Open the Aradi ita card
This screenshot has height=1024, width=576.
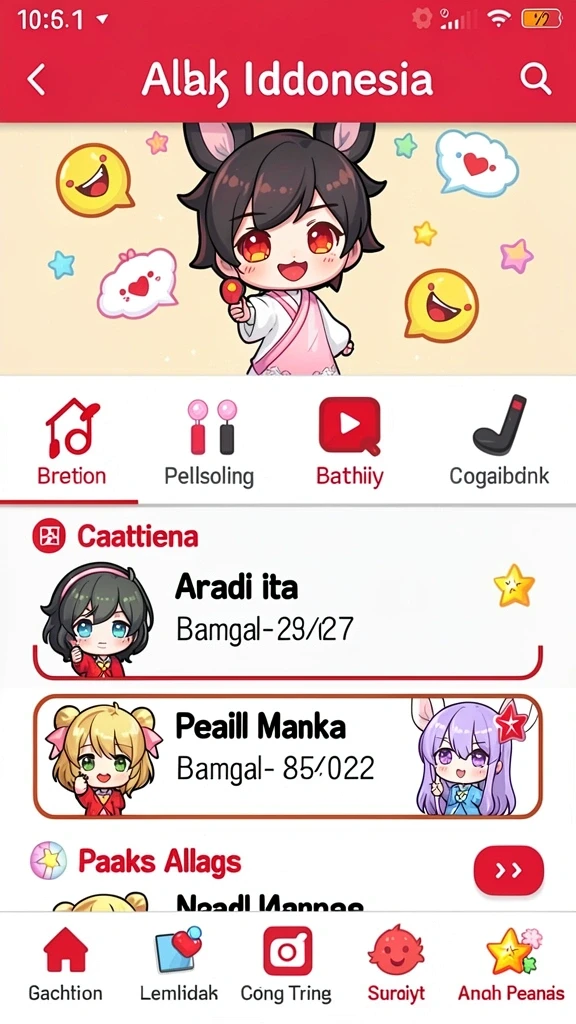tap(287, 620)
